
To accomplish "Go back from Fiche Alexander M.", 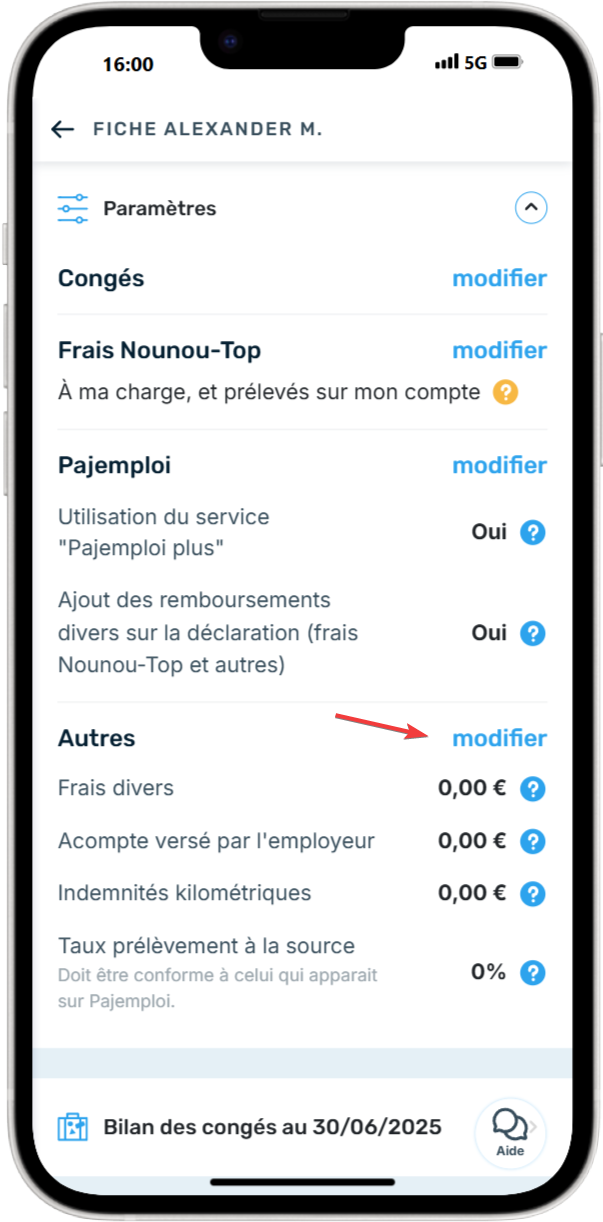I will [63, 129].
